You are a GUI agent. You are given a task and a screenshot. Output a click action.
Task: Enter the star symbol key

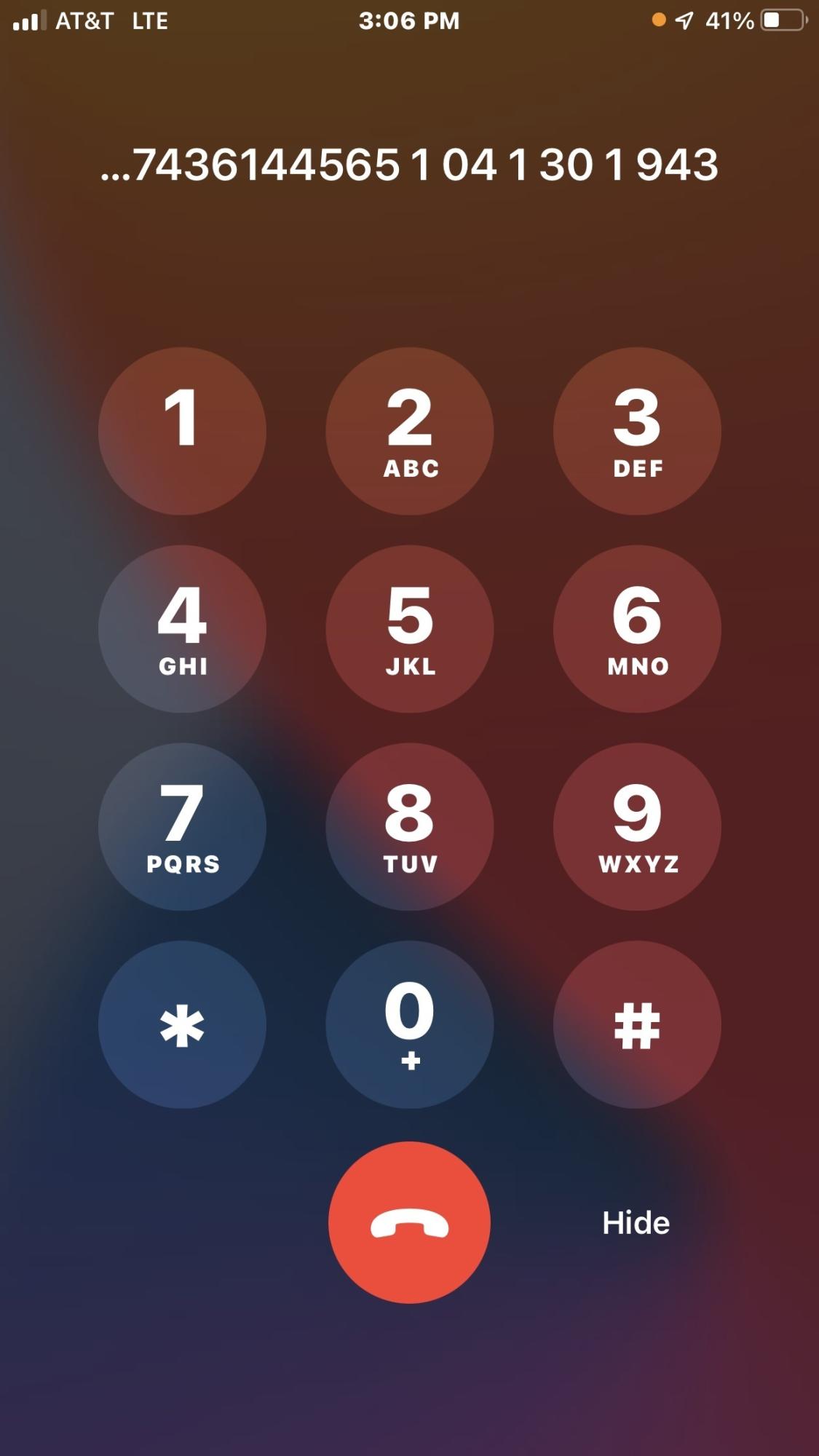(x=182, y=1025)
